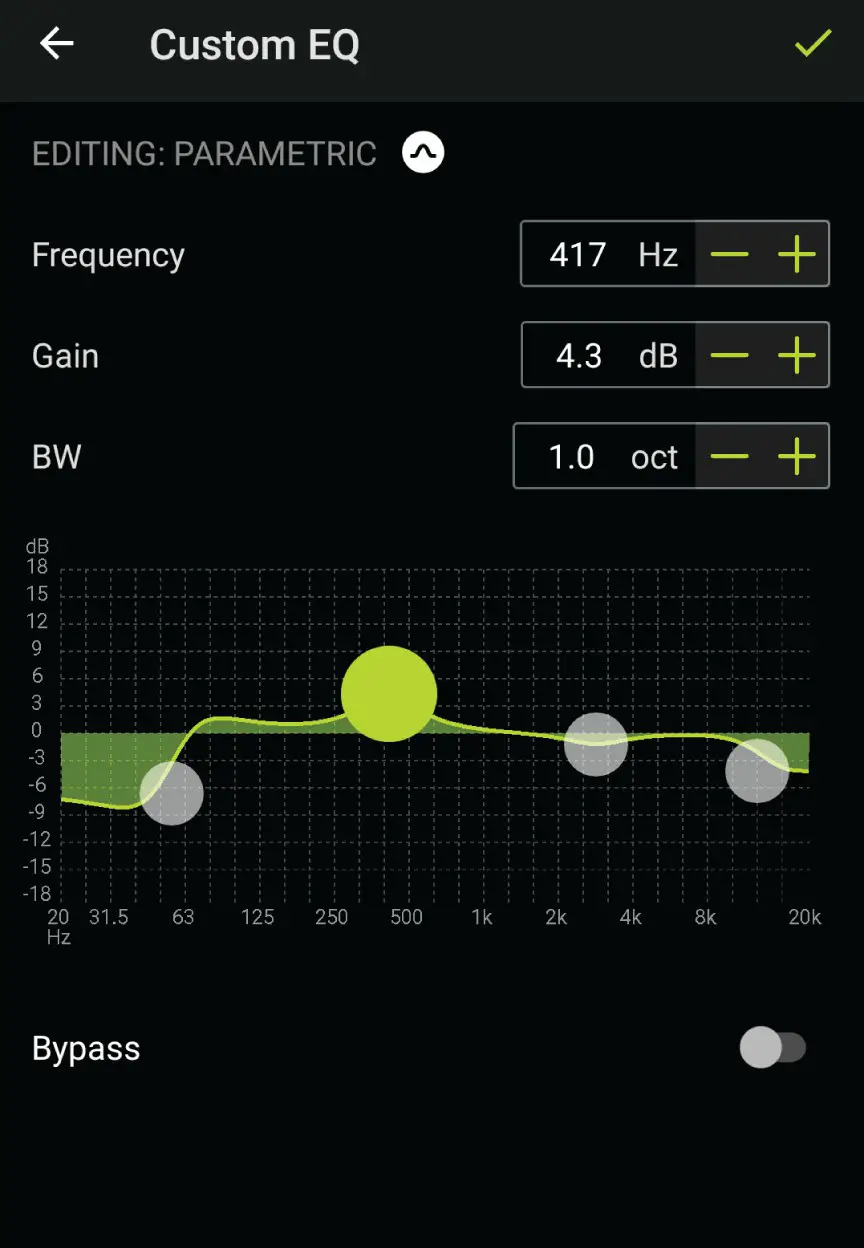Image resolution: width=864 pixels, height=1248 pixels.
Task: Increase the Frequency with the plus icon
Action: click(x=797, y=254)
